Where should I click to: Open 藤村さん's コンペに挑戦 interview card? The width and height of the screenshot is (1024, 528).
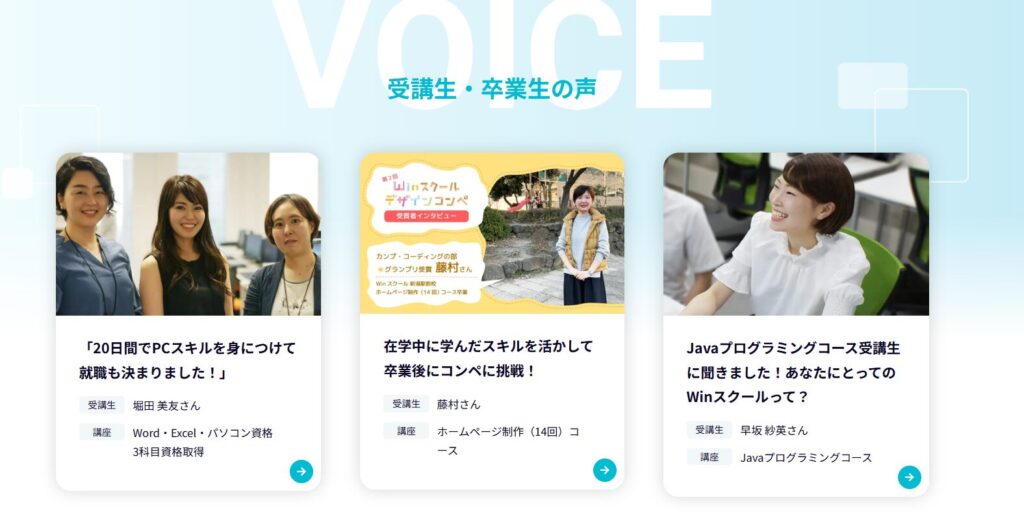point(490,358)
